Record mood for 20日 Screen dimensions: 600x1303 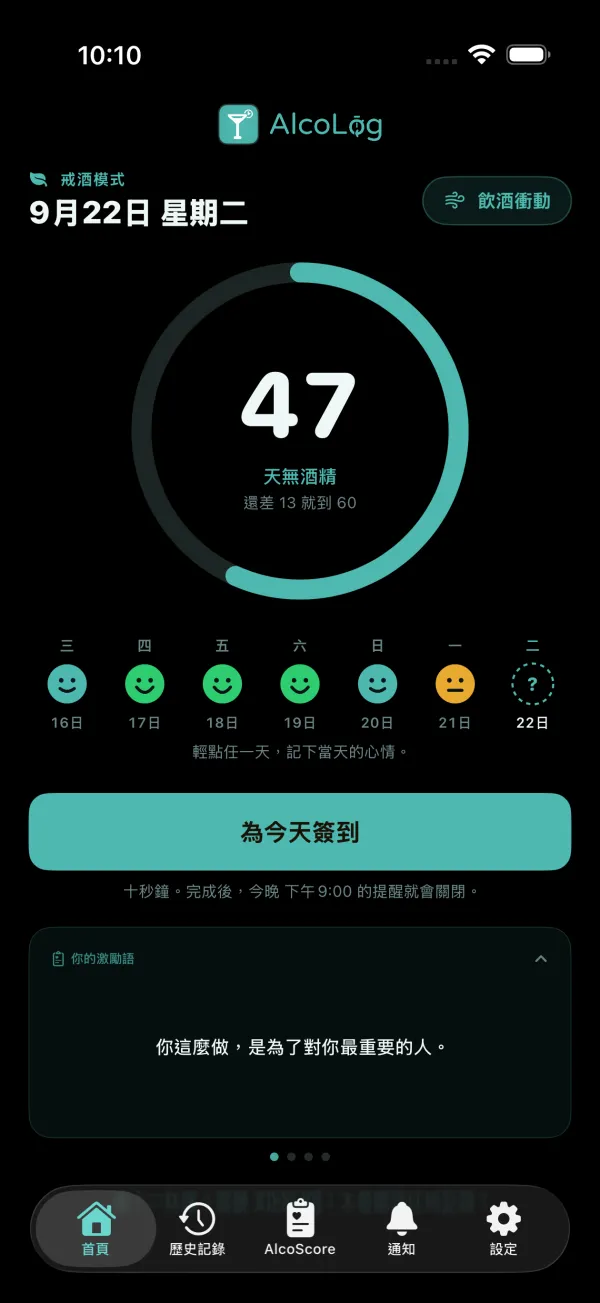(378, 685)
